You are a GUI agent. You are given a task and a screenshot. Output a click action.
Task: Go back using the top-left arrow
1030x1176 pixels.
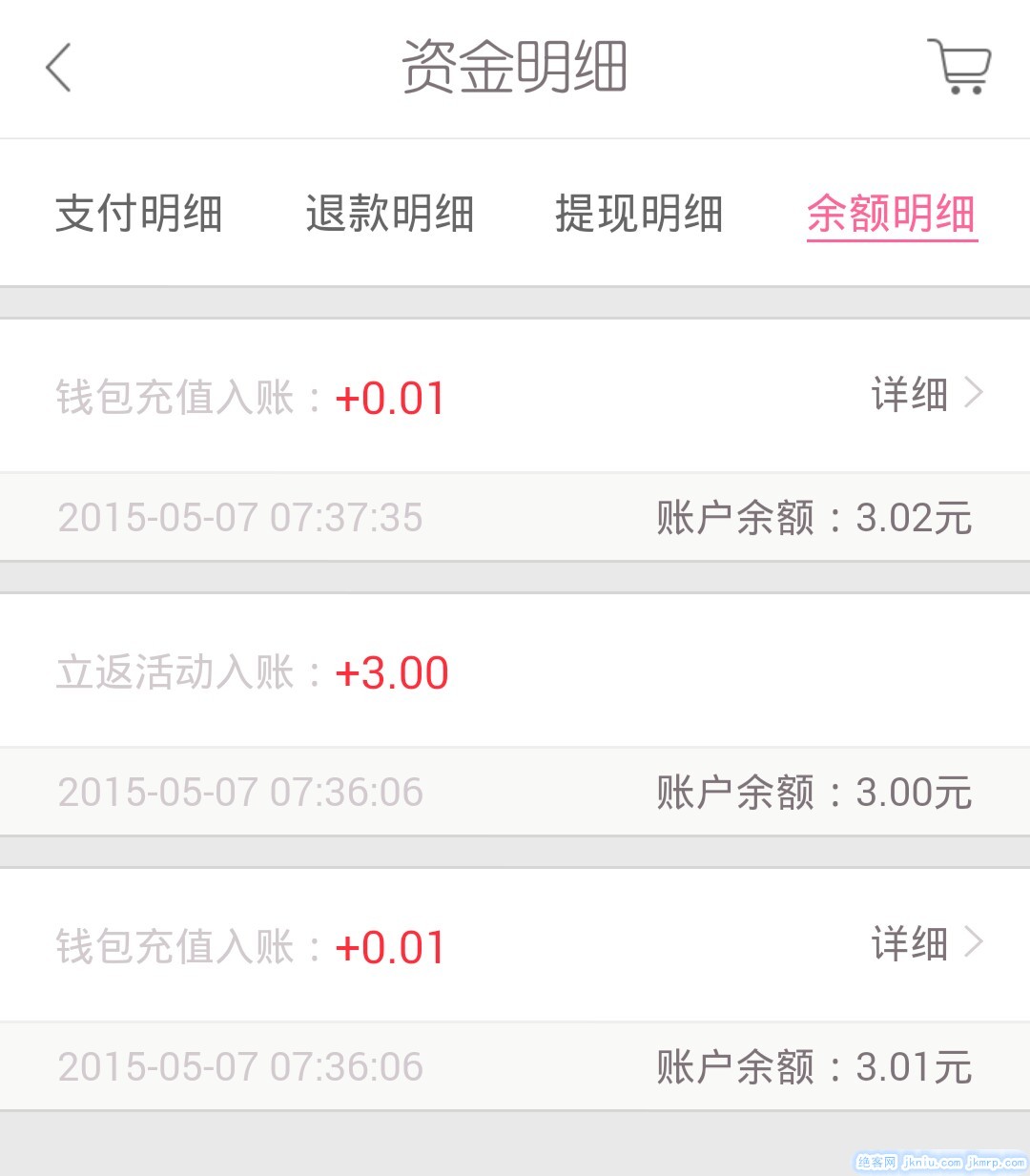coord(59,68)
